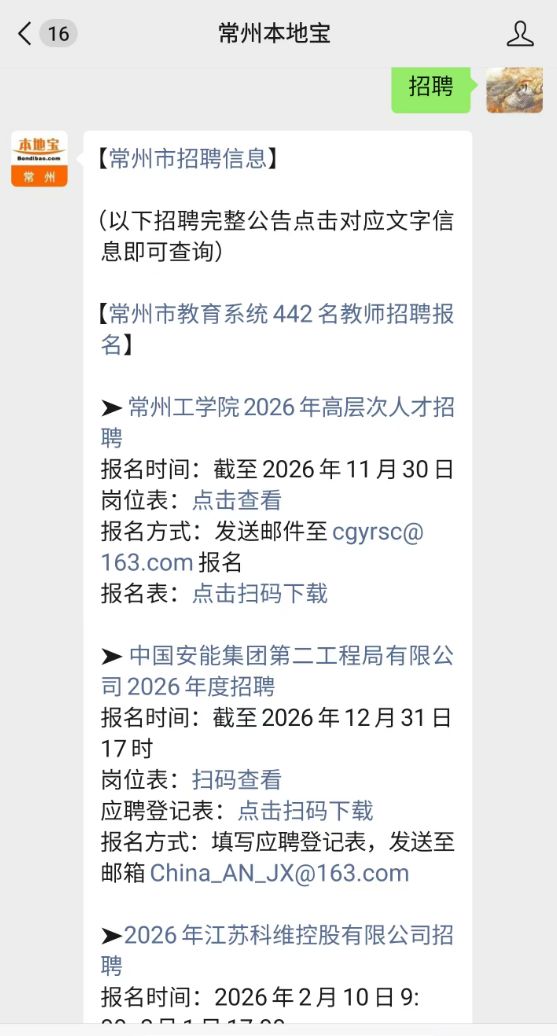Tap 点击查看 for the 常州工学院 岗位表
The height and width of the screenshot is (1036, 557).
(237, 500)
